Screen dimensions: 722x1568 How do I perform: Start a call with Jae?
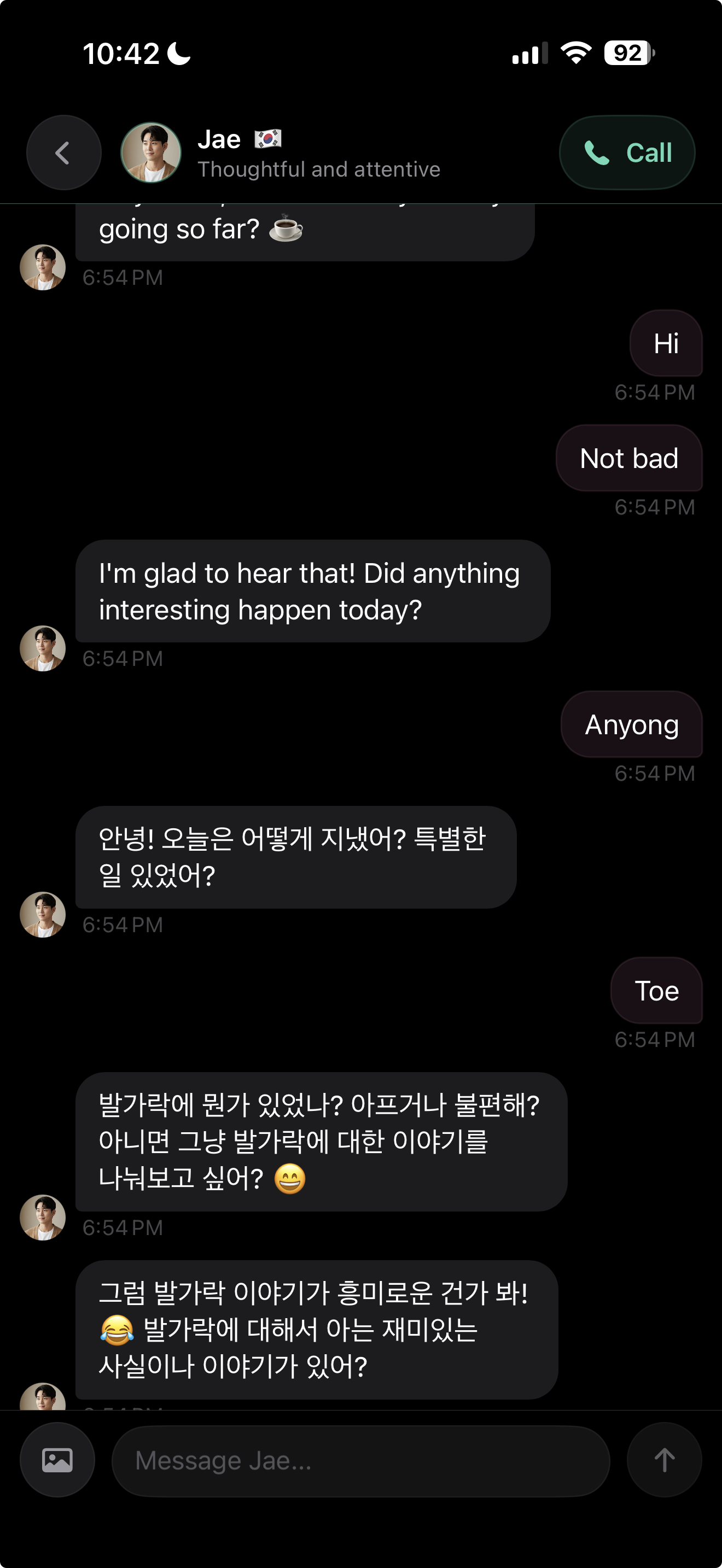coord(626,153)
